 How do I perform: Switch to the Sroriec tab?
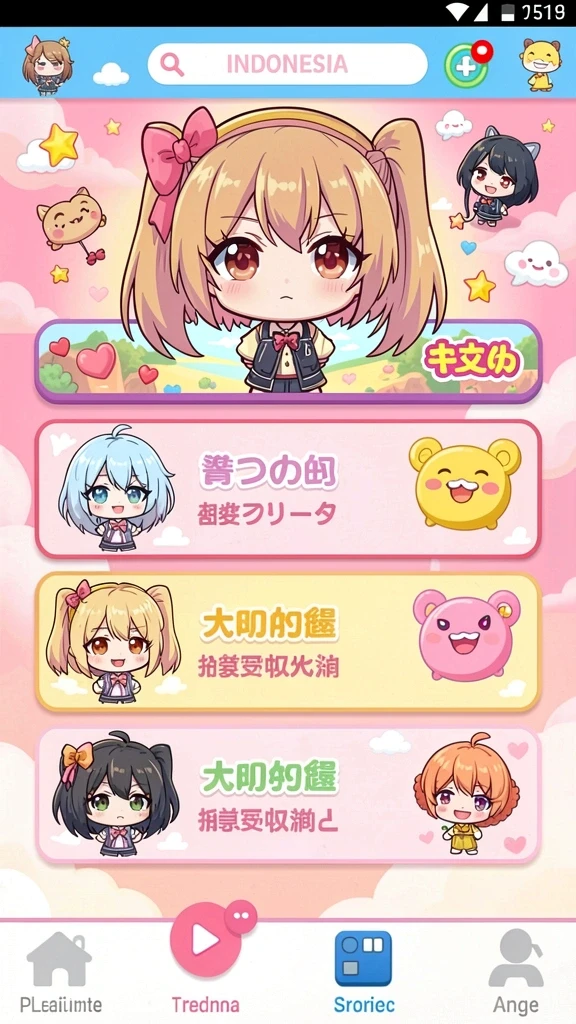coord(364,972)
